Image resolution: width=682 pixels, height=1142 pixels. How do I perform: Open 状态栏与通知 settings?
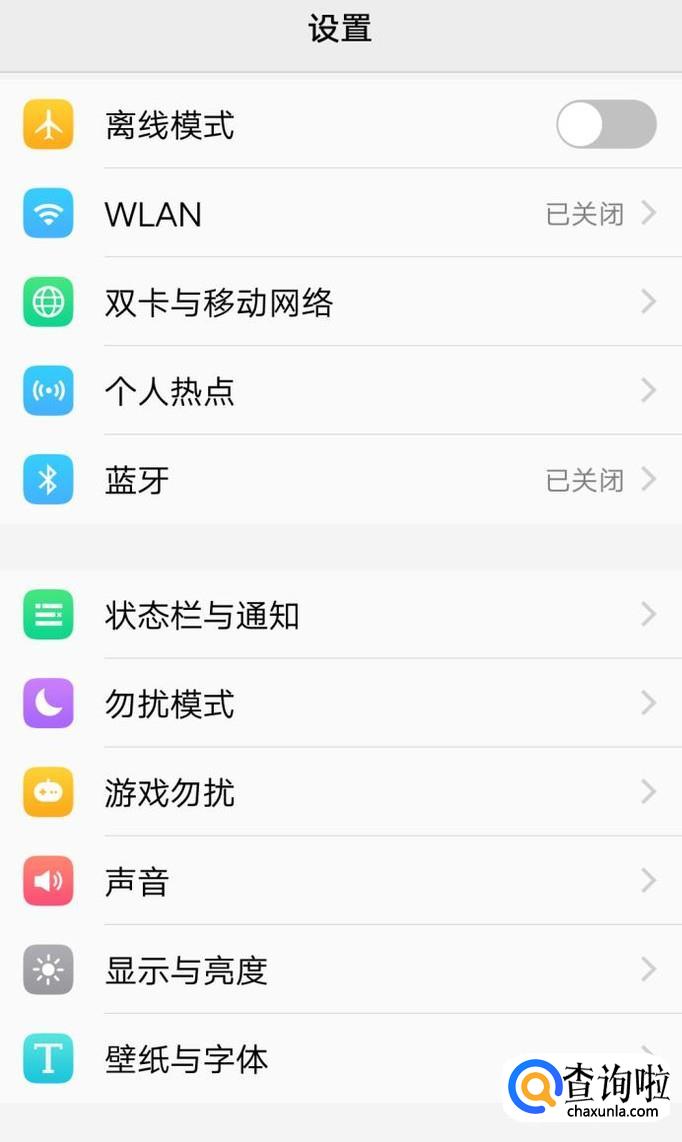pyautogui.click(x=340, y=615)
